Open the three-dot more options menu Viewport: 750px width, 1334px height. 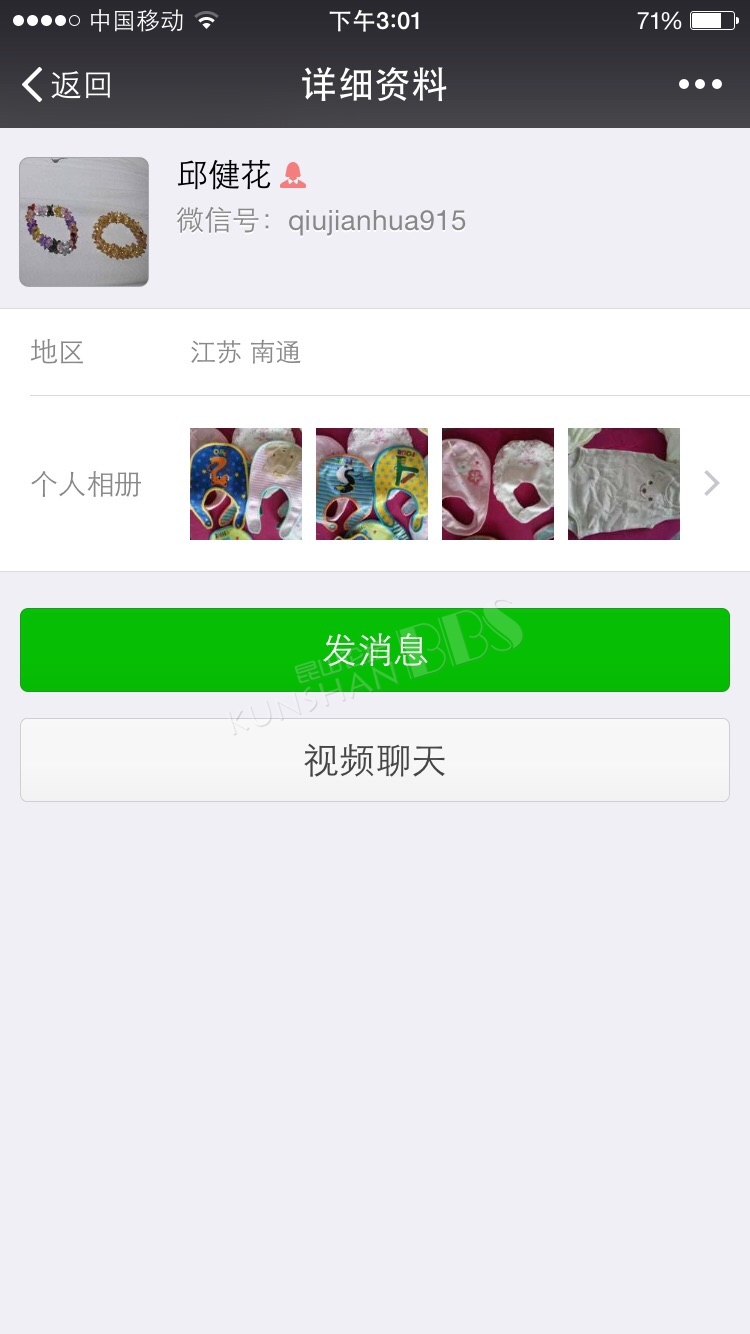pyautogui.click(x=700, y=85)
